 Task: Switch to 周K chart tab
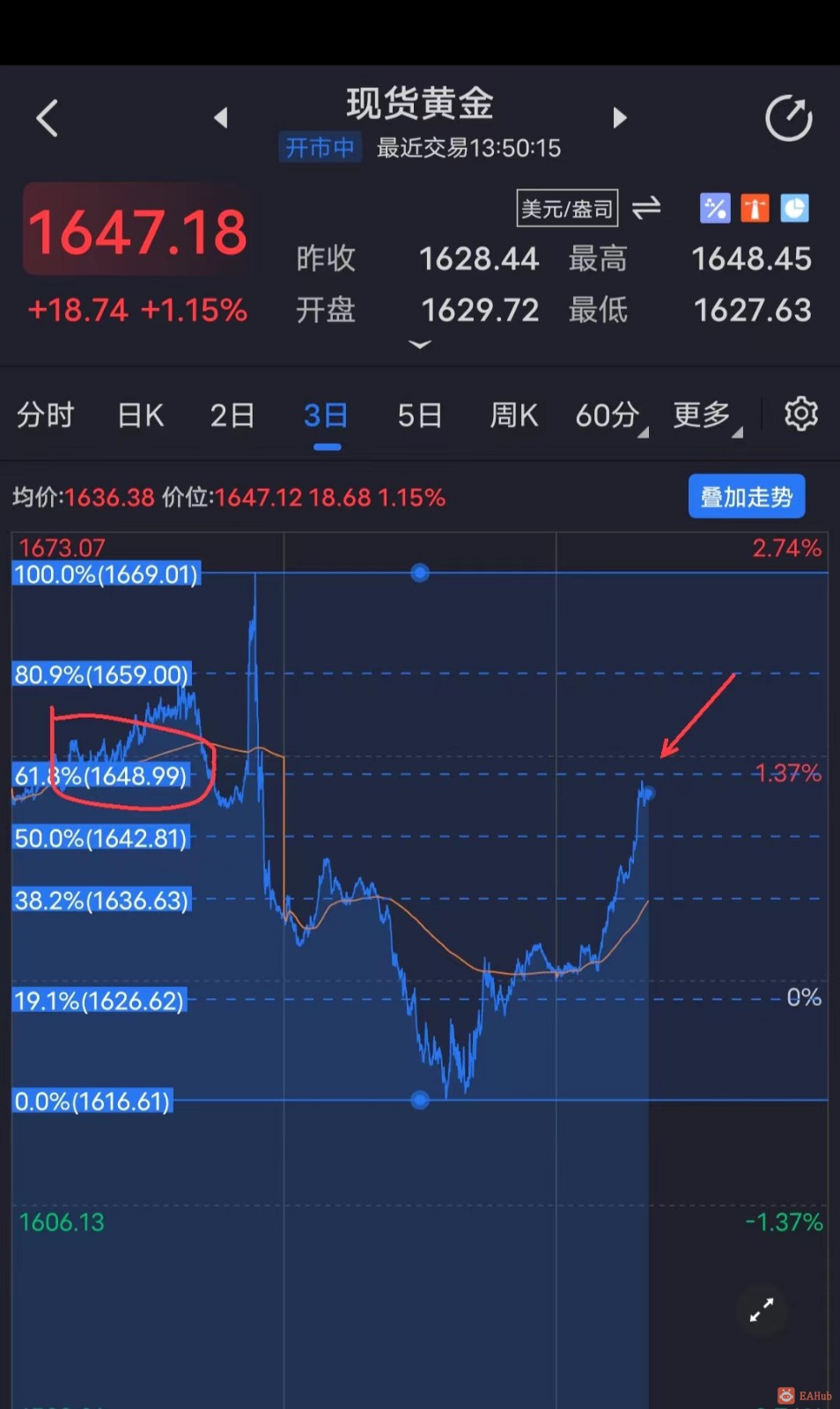pos(513,415)
